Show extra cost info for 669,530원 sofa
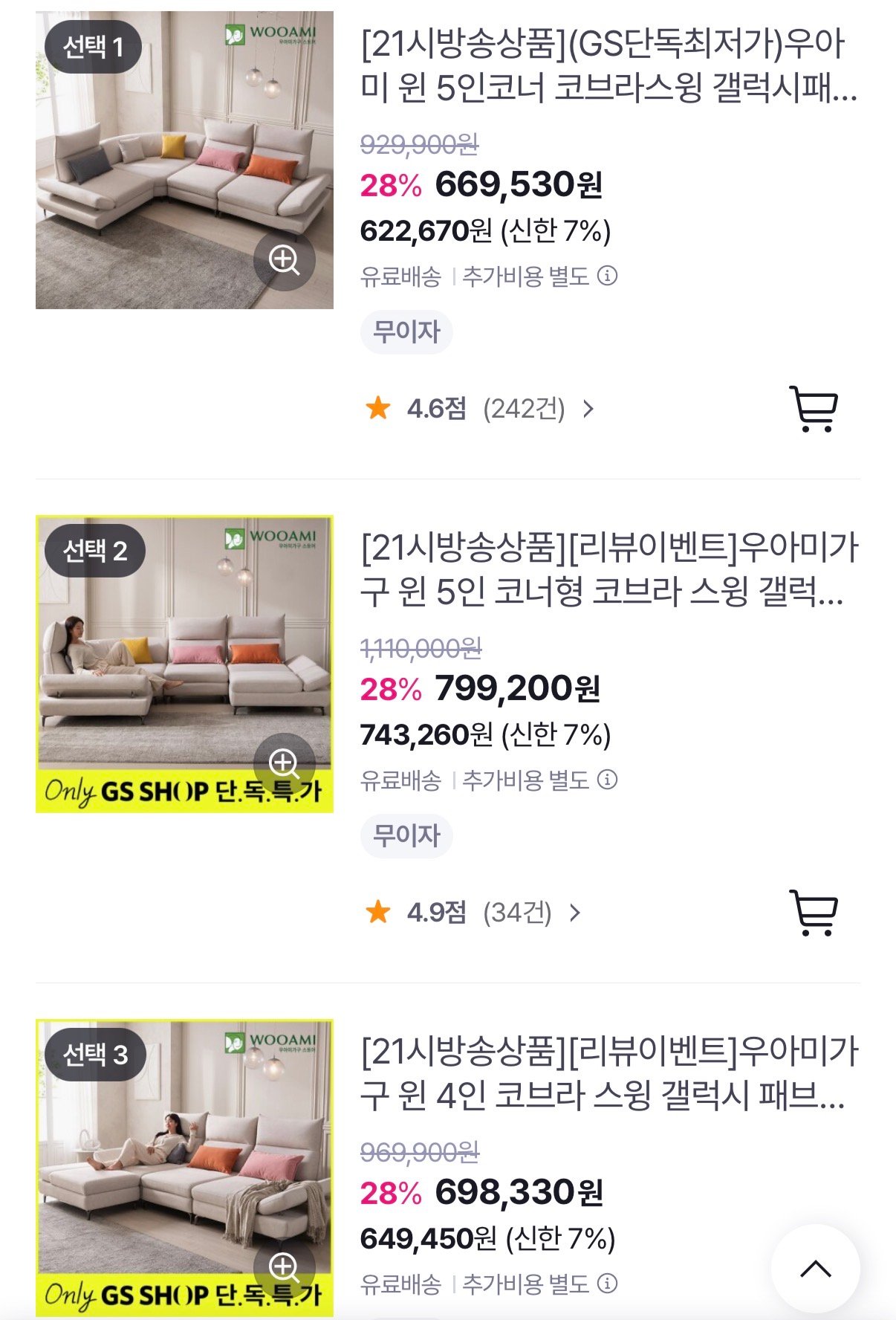Image resolution: width=896 pixels, height=1320 pixels. pos(608,276)
